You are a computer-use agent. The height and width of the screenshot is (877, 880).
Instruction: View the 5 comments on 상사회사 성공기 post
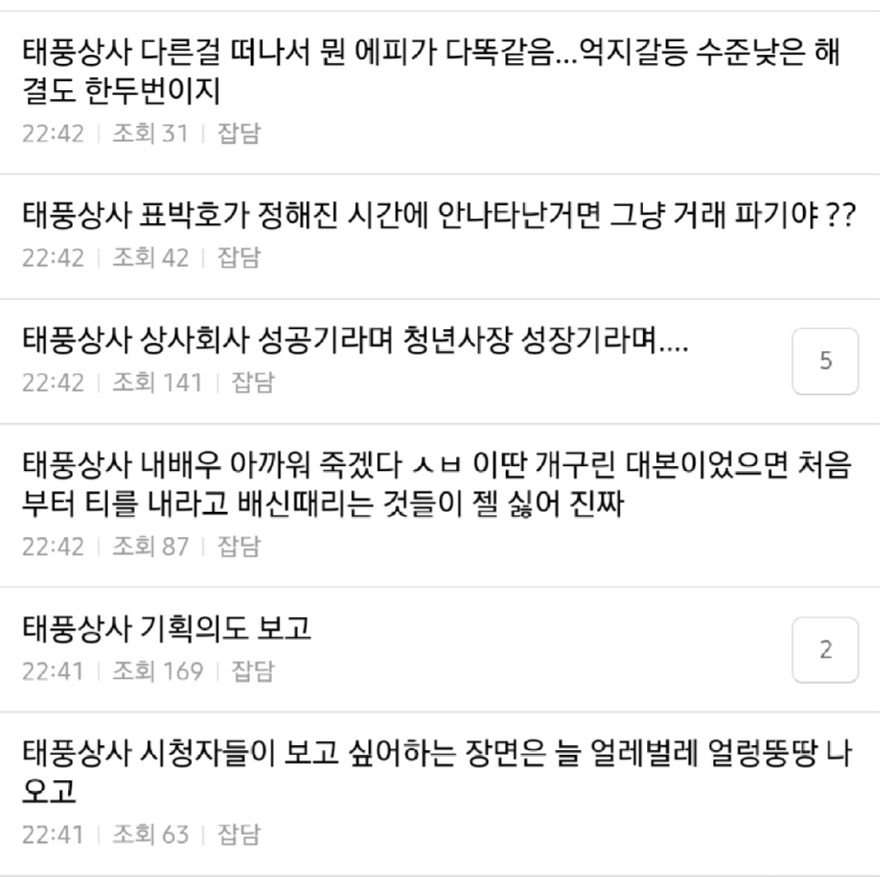click(x=825, y=361)
